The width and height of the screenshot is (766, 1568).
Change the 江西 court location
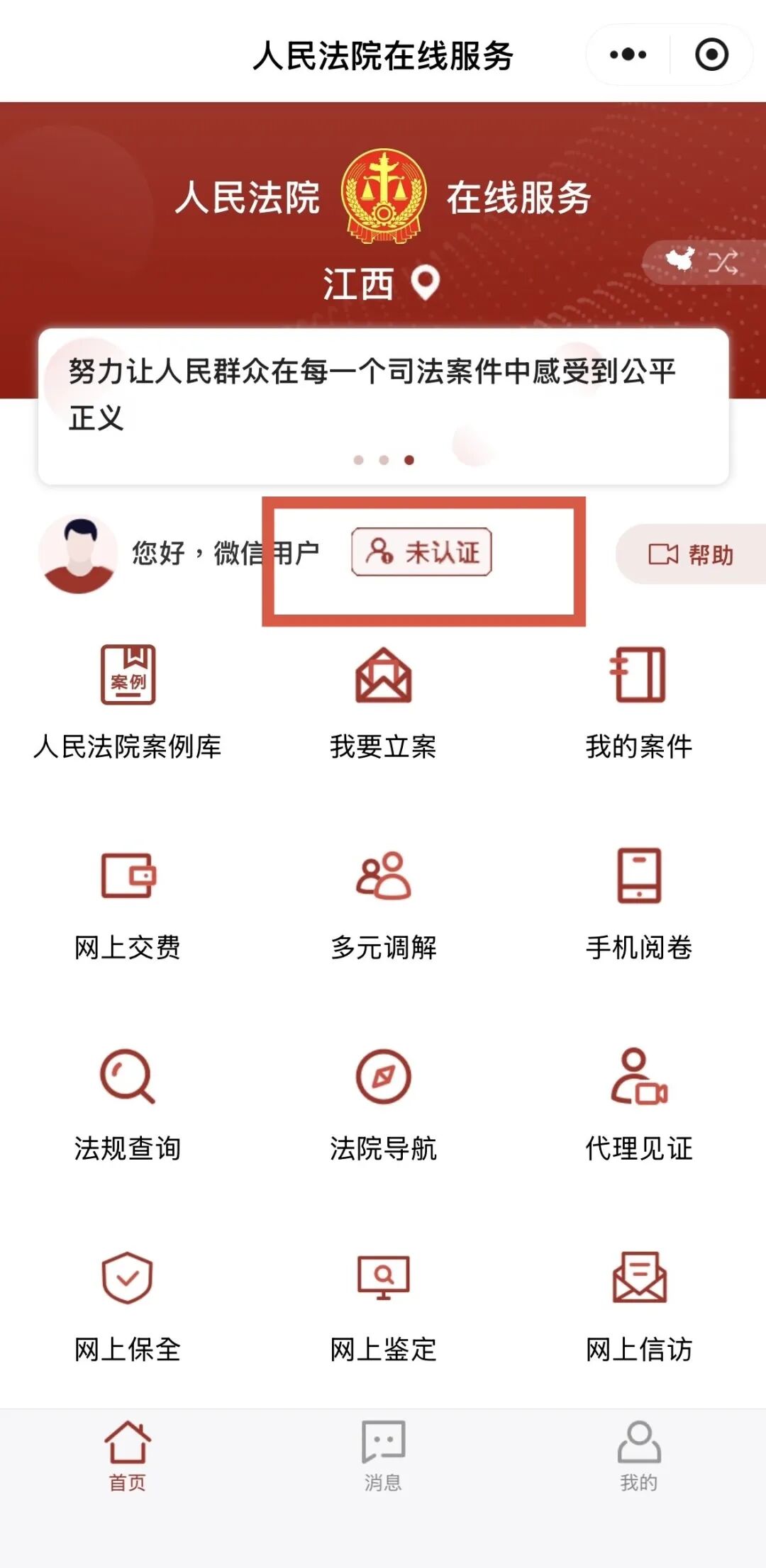click(381, 284)
